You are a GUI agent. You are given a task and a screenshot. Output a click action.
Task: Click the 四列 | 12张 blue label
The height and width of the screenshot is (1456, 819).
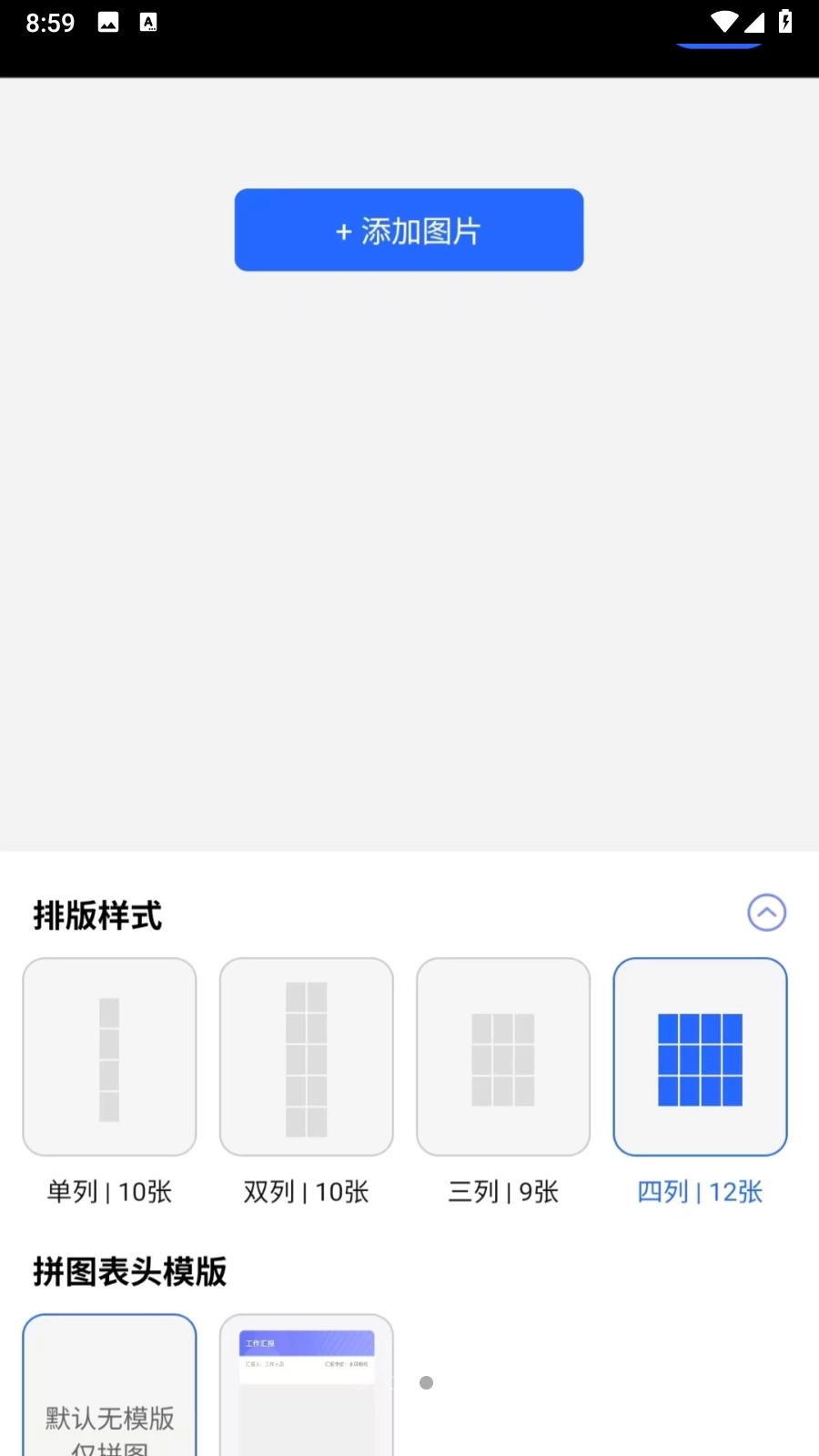pos(700,1191)
